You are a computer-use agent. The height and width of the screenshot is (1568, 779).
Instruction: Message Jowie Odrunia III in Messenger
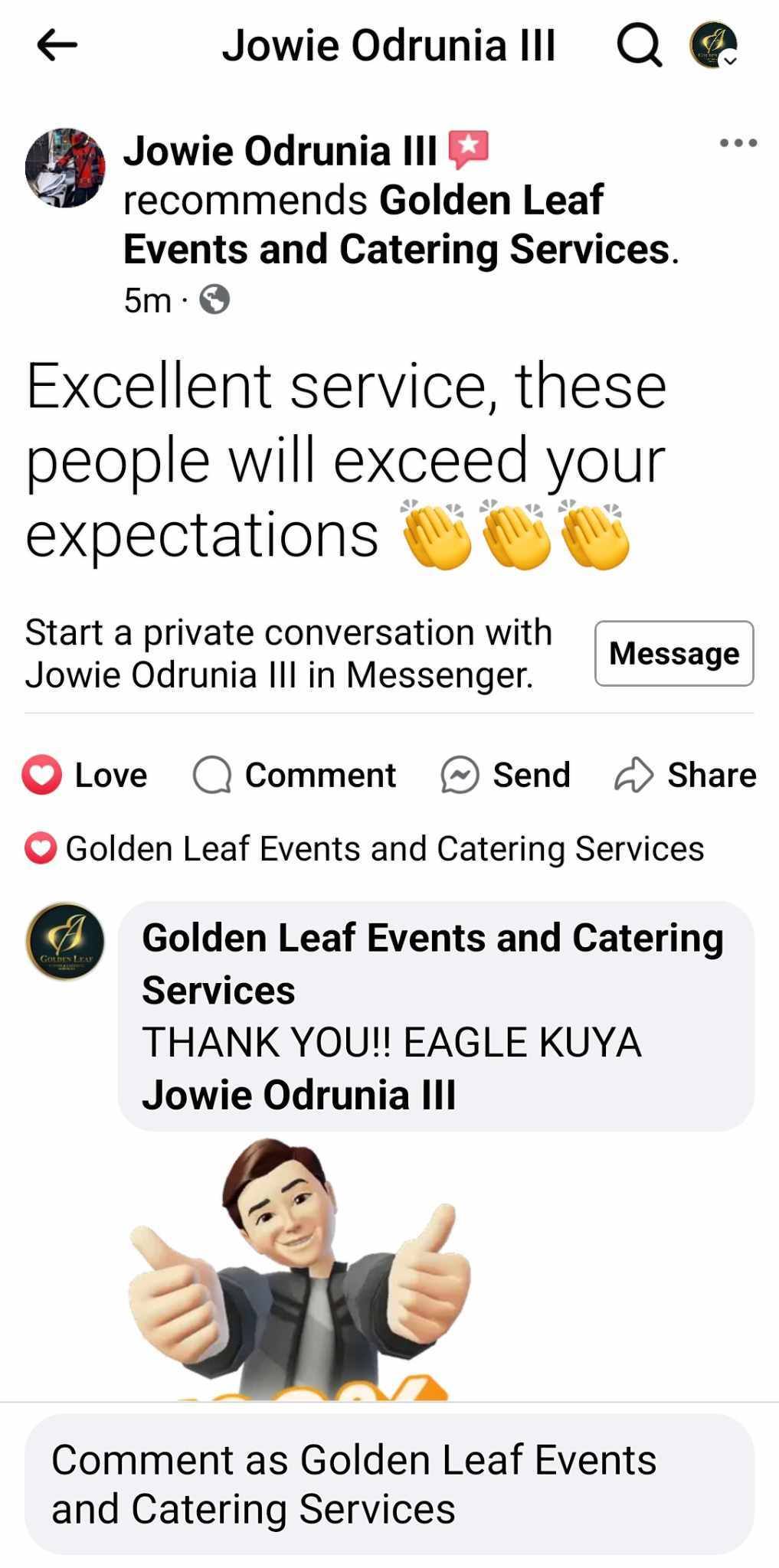[673, 653]
